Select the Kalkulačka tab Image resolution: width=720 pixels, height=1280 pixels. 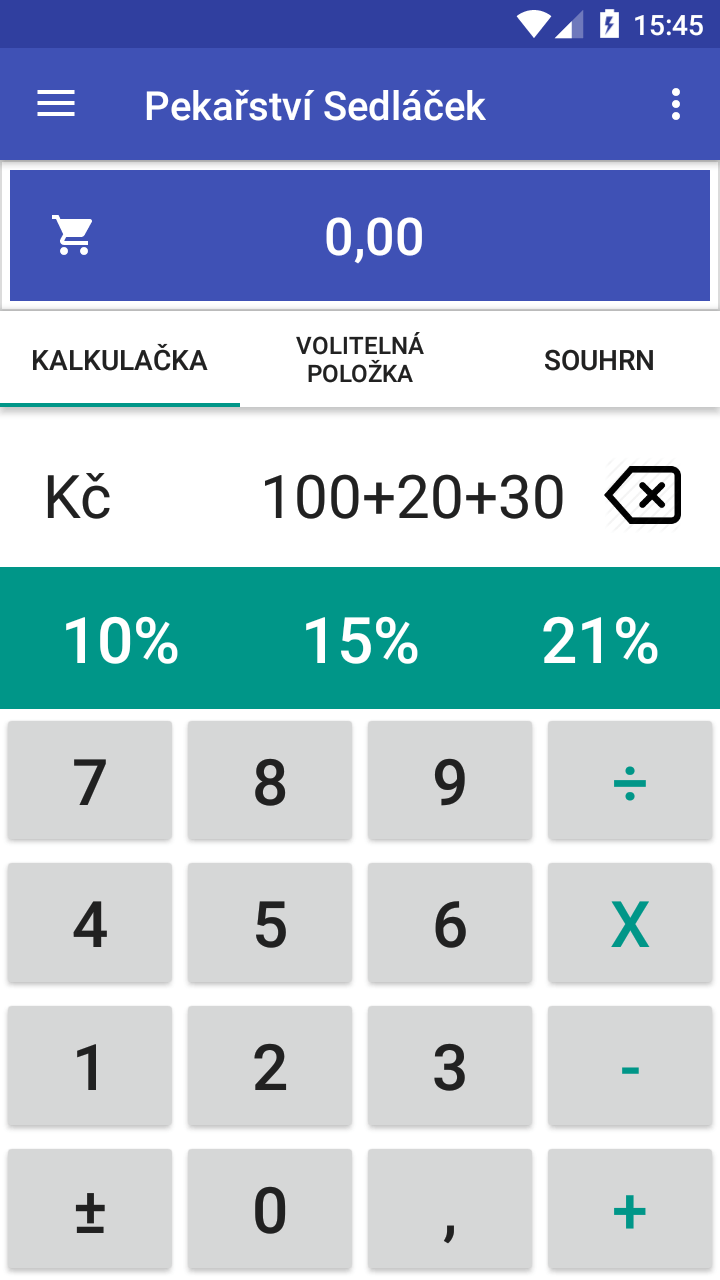[120, 360]
